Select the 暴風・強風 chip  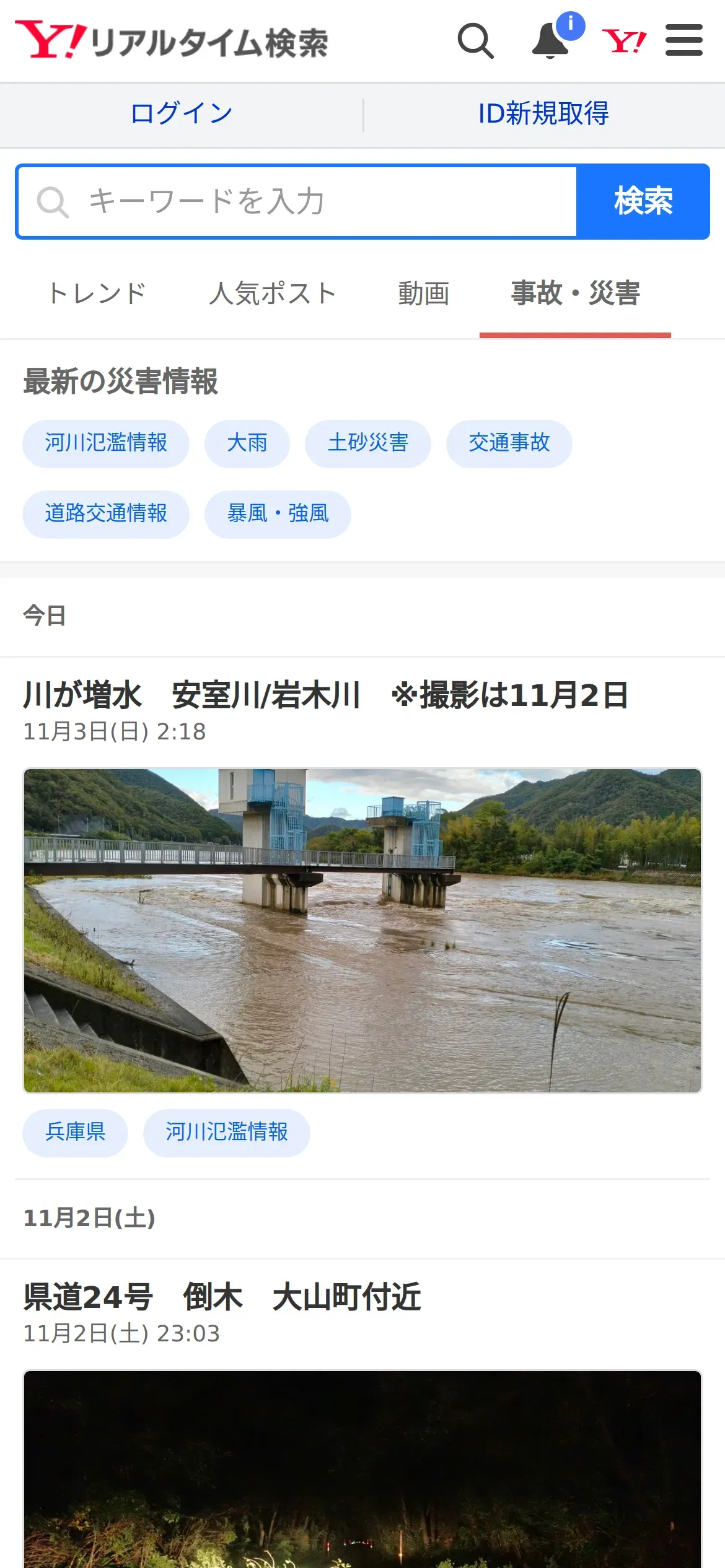(x=278, y=514)
